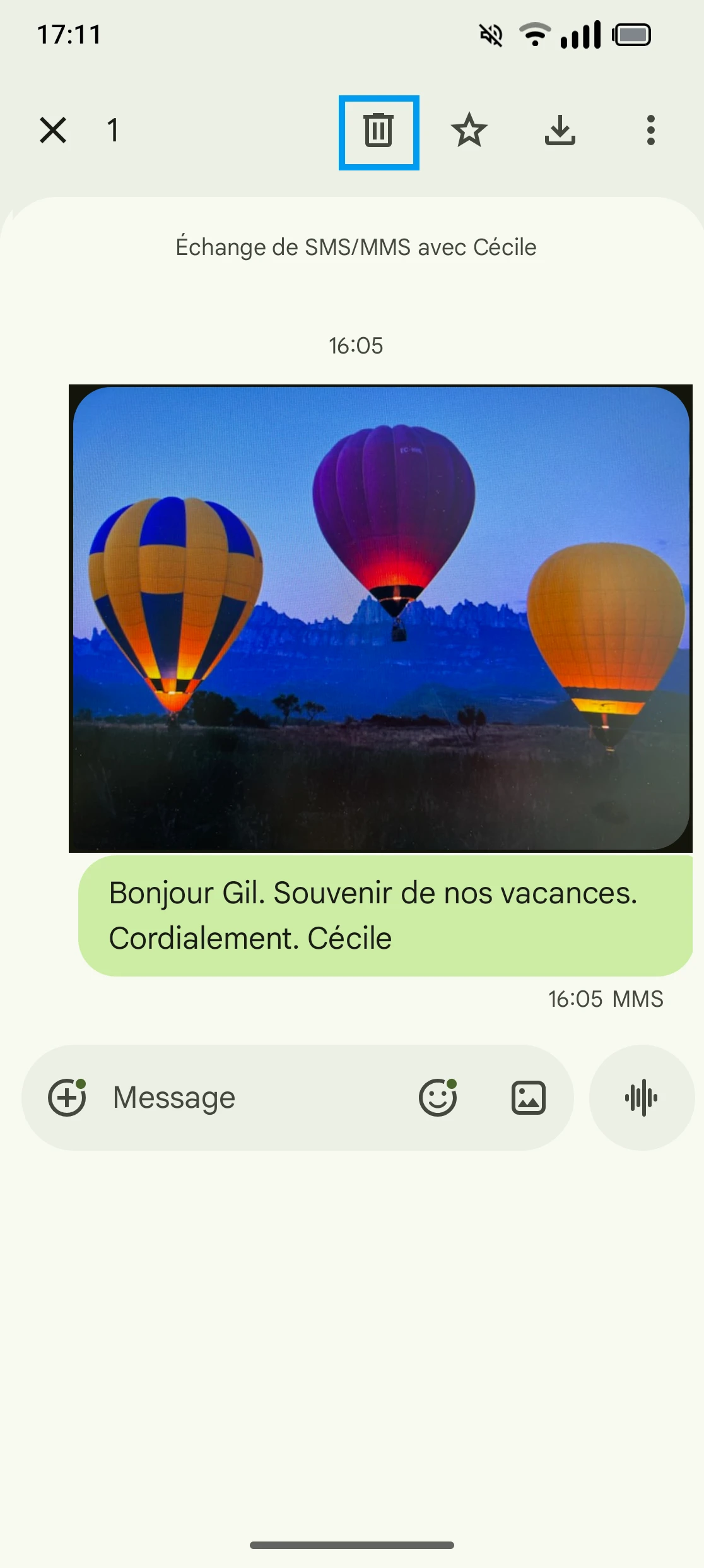Star the selected message
The width and height of the screenshot is (704, 1568).
point(469,131)
